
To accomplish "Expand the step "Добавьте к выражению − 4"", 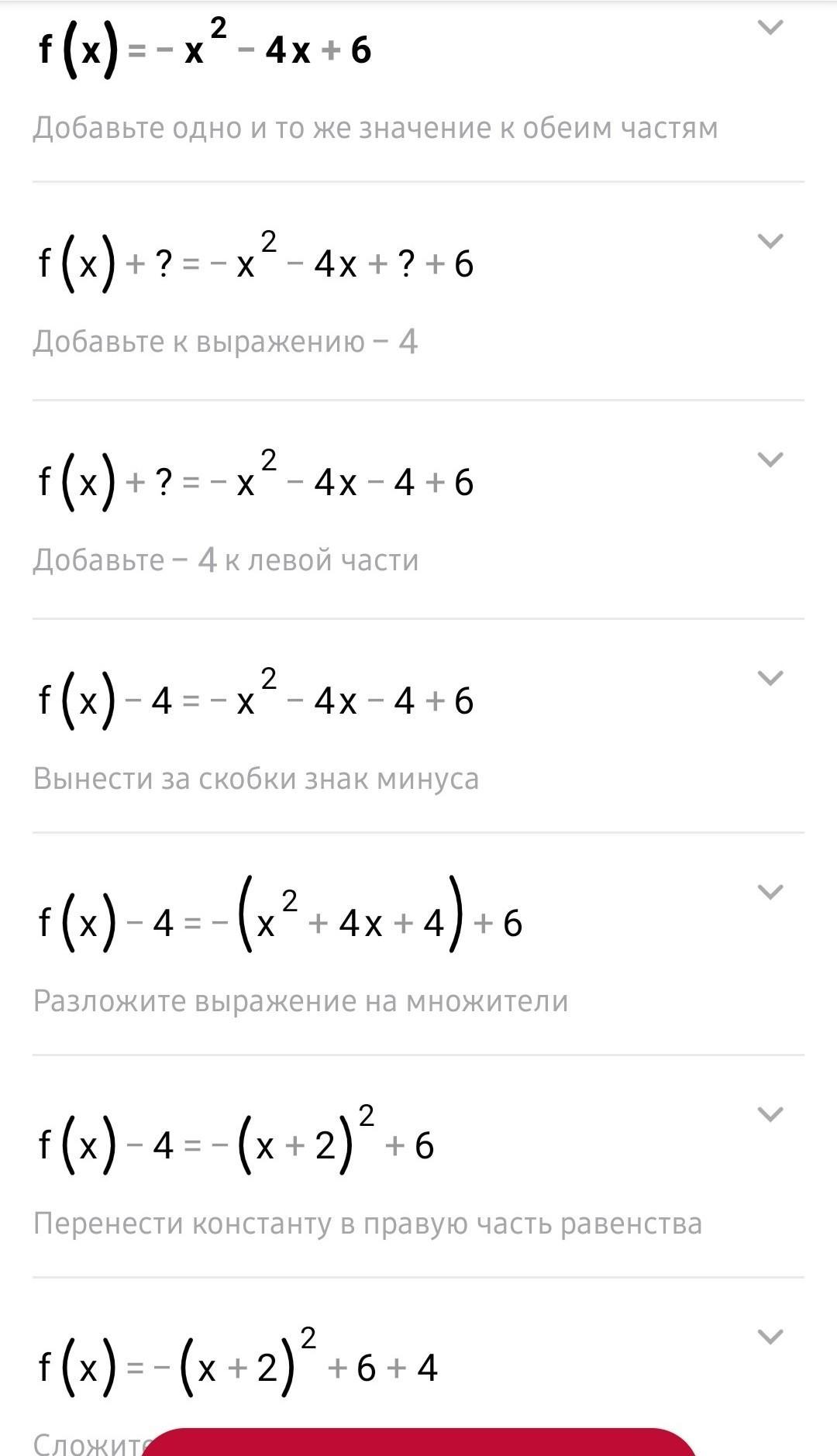I will pyautogui.click(x=770, y=241).
